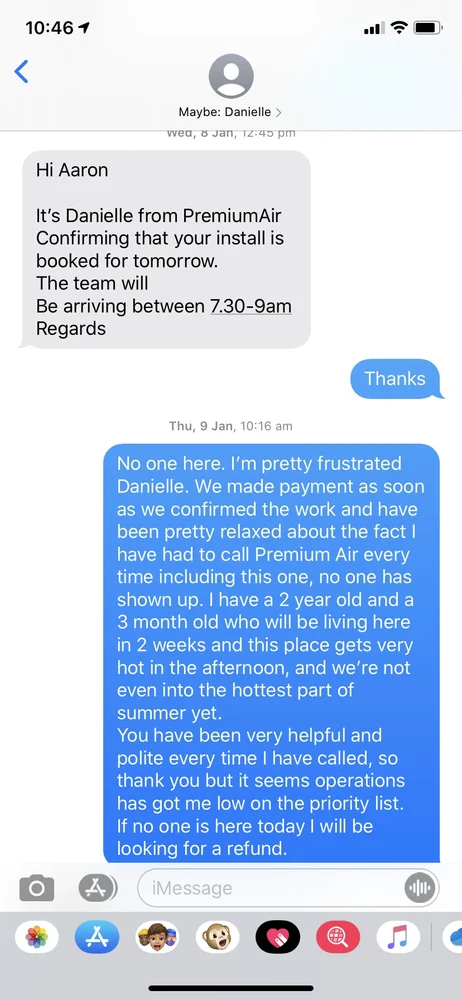Open the Music iMessage app
Viewport: 462px width, 1000px height.
click(x=398, y=937)
